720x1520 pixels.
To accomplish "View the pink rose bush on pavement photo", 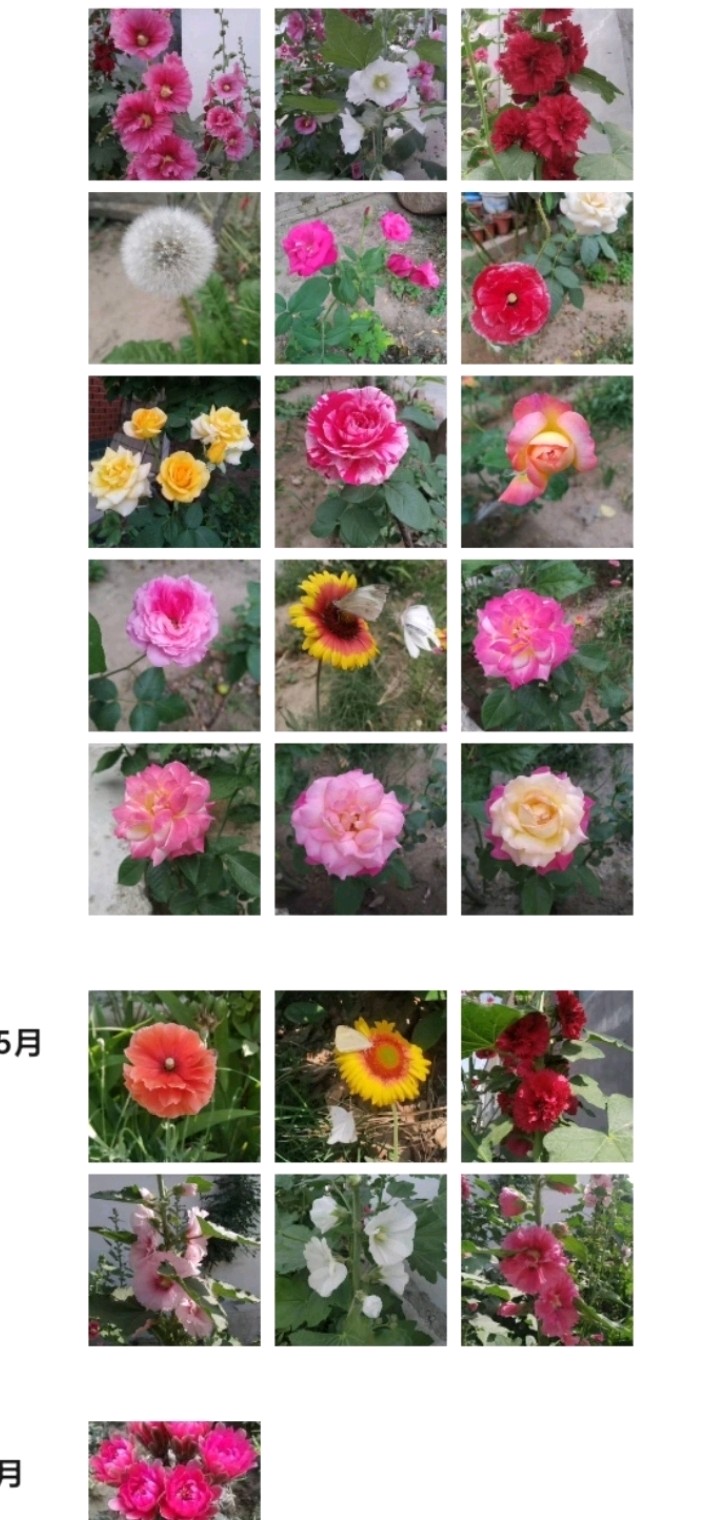I will (x=360, y=278).
